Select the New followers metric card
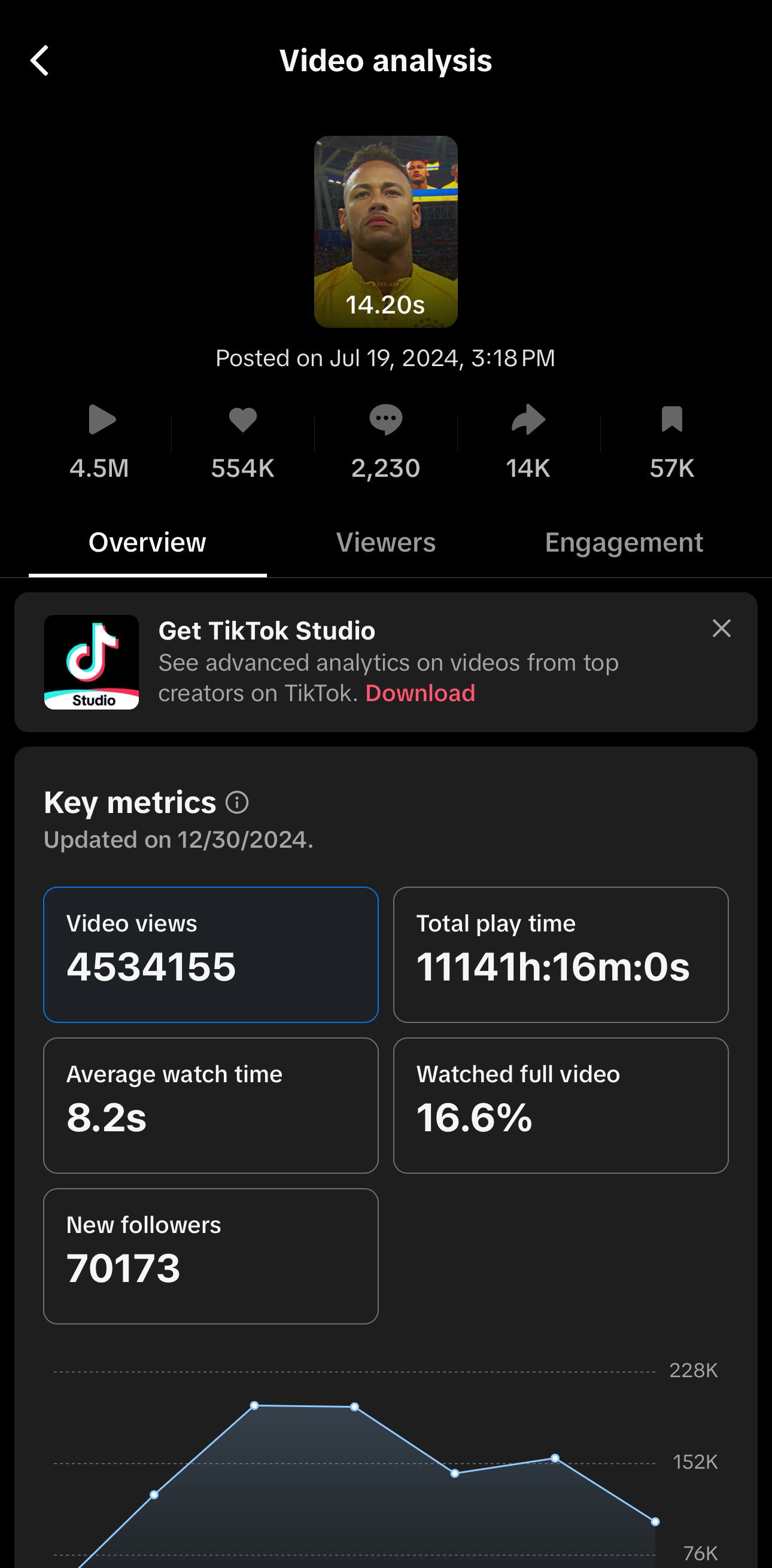Image resolution: width=772 pixels, height=1568 pixels. click(x=211, y=1256)
